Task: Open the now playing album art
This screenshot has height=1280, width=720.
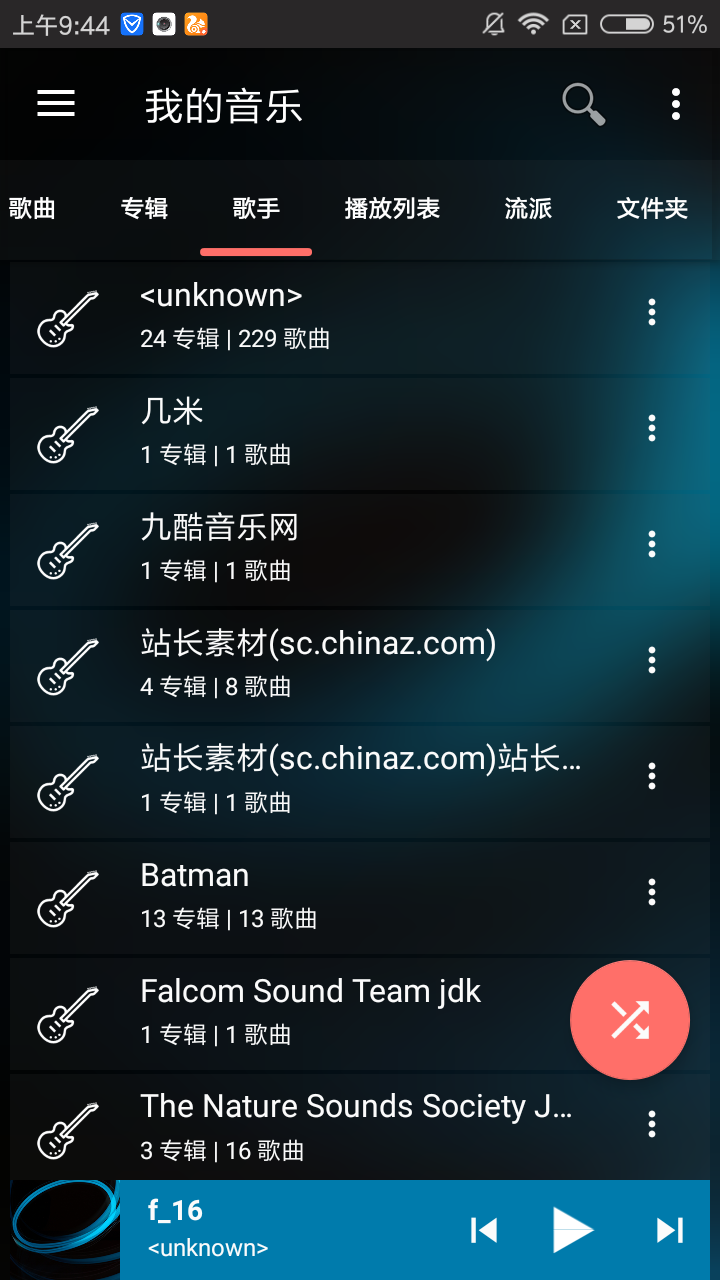Action: pyautogui.click(x=65, y=1230)
